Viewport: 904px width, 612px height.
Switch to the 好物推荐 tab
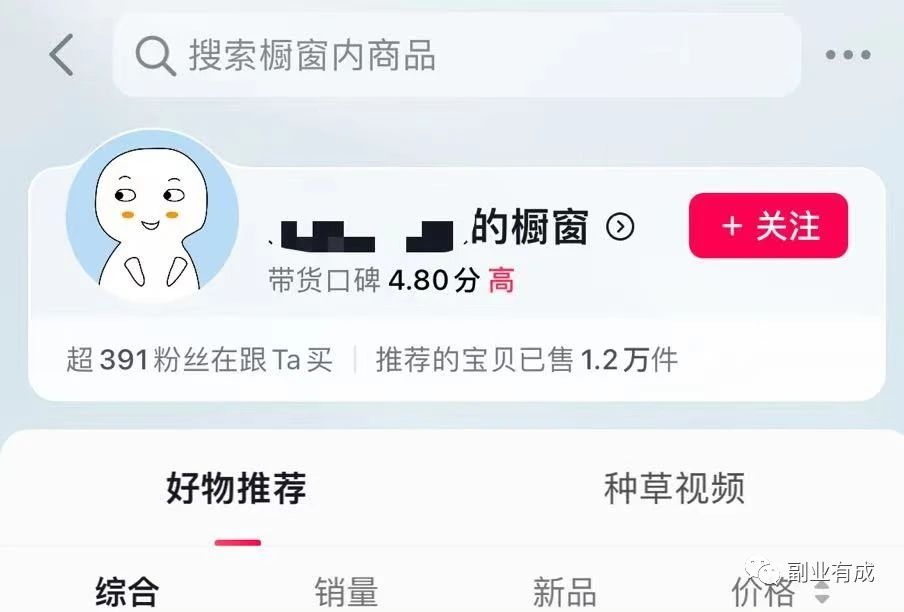(236, 489)
